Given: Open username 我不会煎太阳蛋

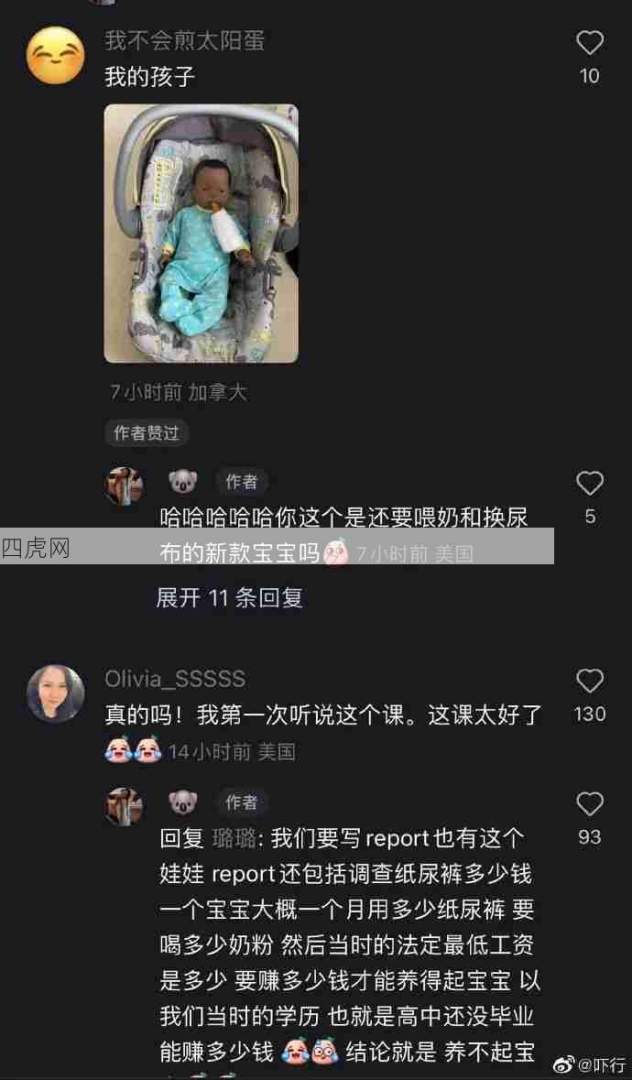Looking at the screenshot, I should pyautogui.click(x=184, y=41).
